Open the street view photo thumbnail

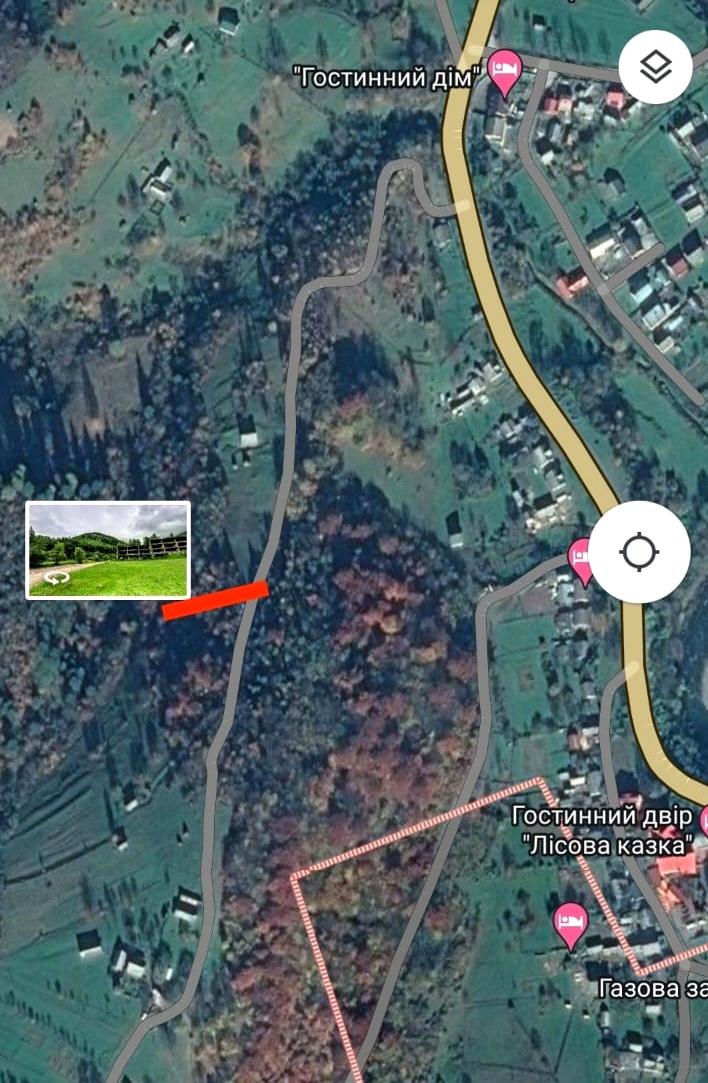click(108, 550)
